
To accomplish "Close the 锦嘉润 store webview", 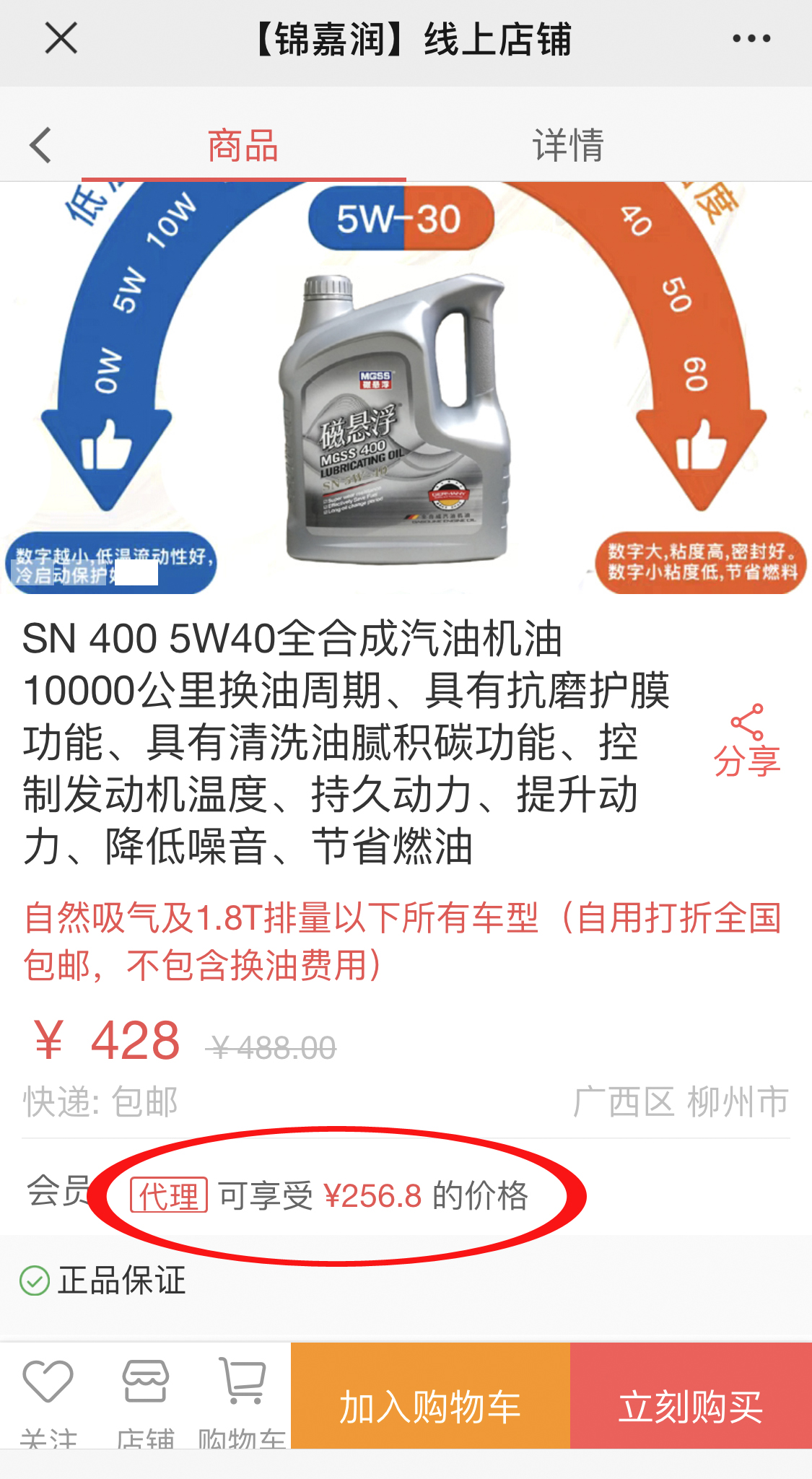I will [x=61, y=38].
